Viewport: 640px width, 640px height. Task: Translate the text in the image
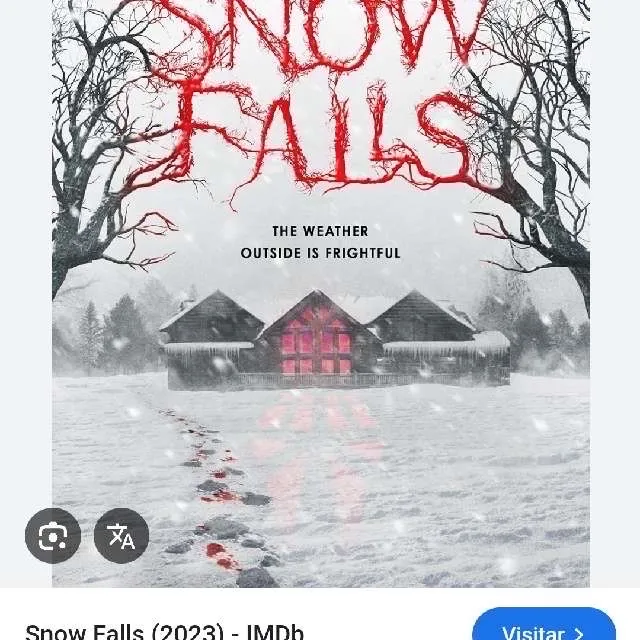coord(121,536)
